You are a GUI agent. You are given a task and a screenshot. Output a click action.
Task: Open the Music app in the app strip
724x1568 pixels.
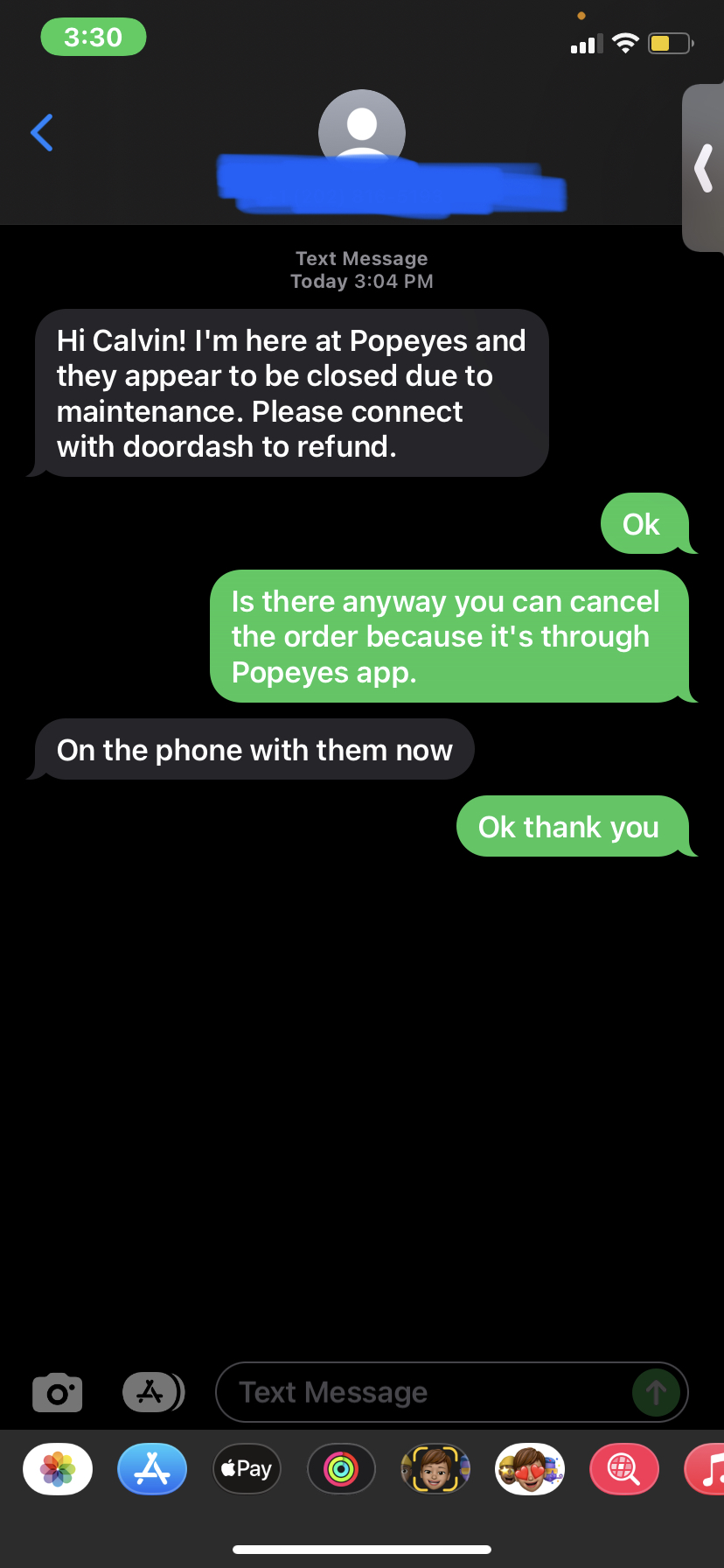tap(708, 1469)
